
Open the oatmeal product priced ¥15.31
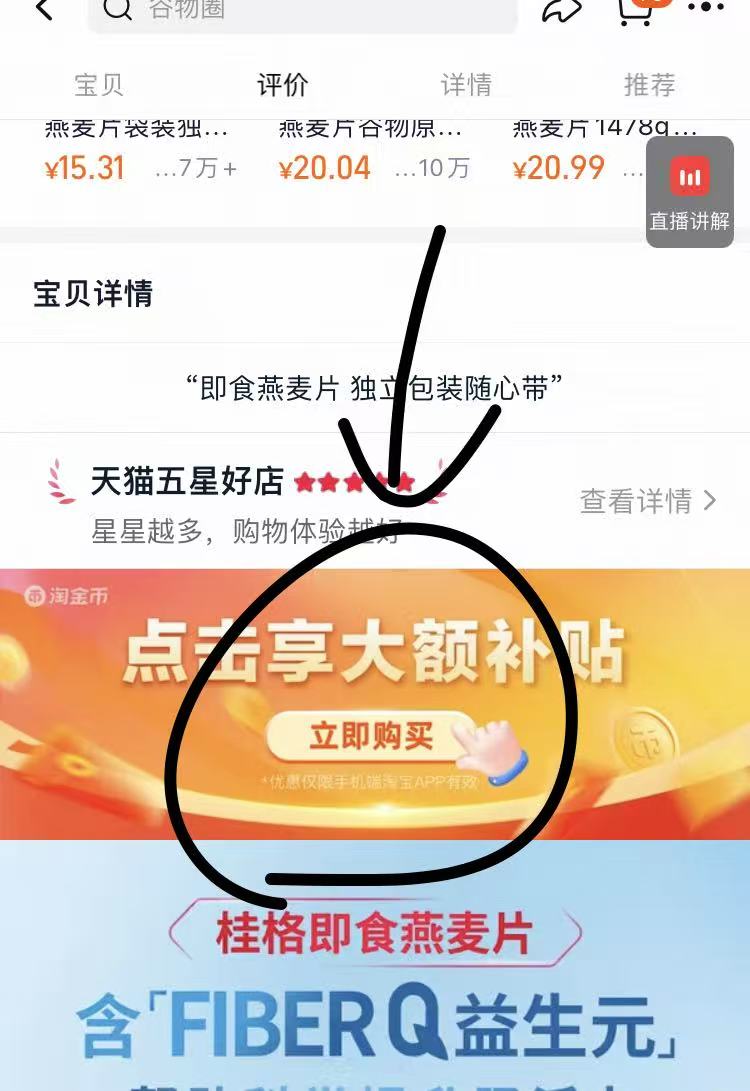point(140,152)
